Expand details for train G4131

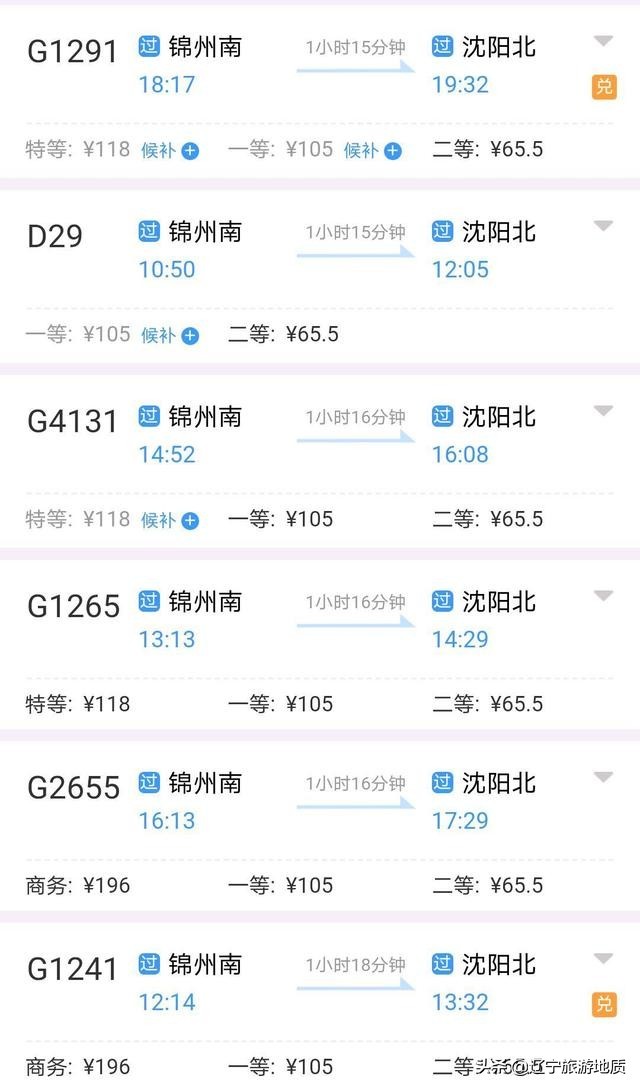click(603, 411)
